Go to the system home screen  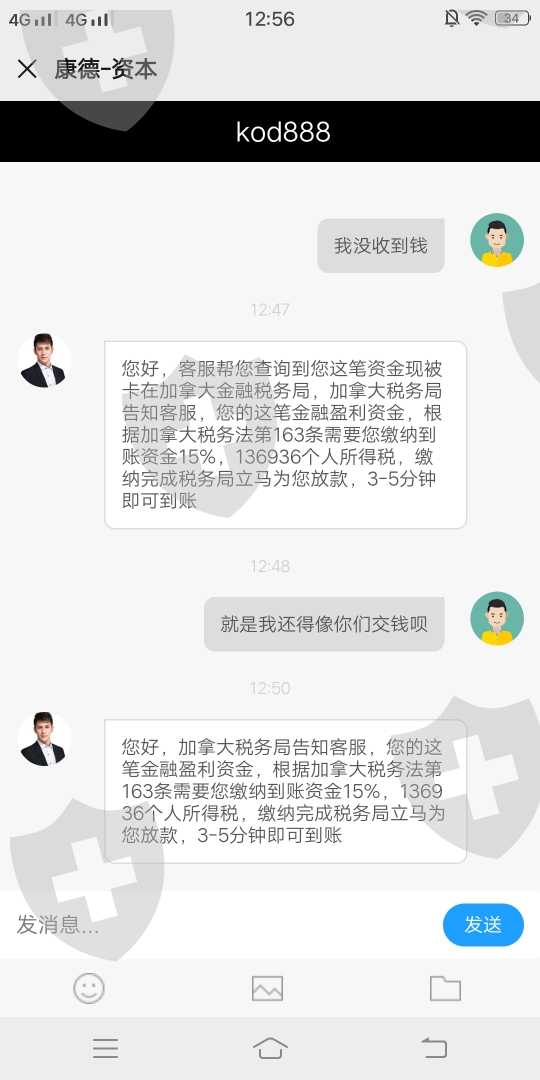coord(270,1048)
